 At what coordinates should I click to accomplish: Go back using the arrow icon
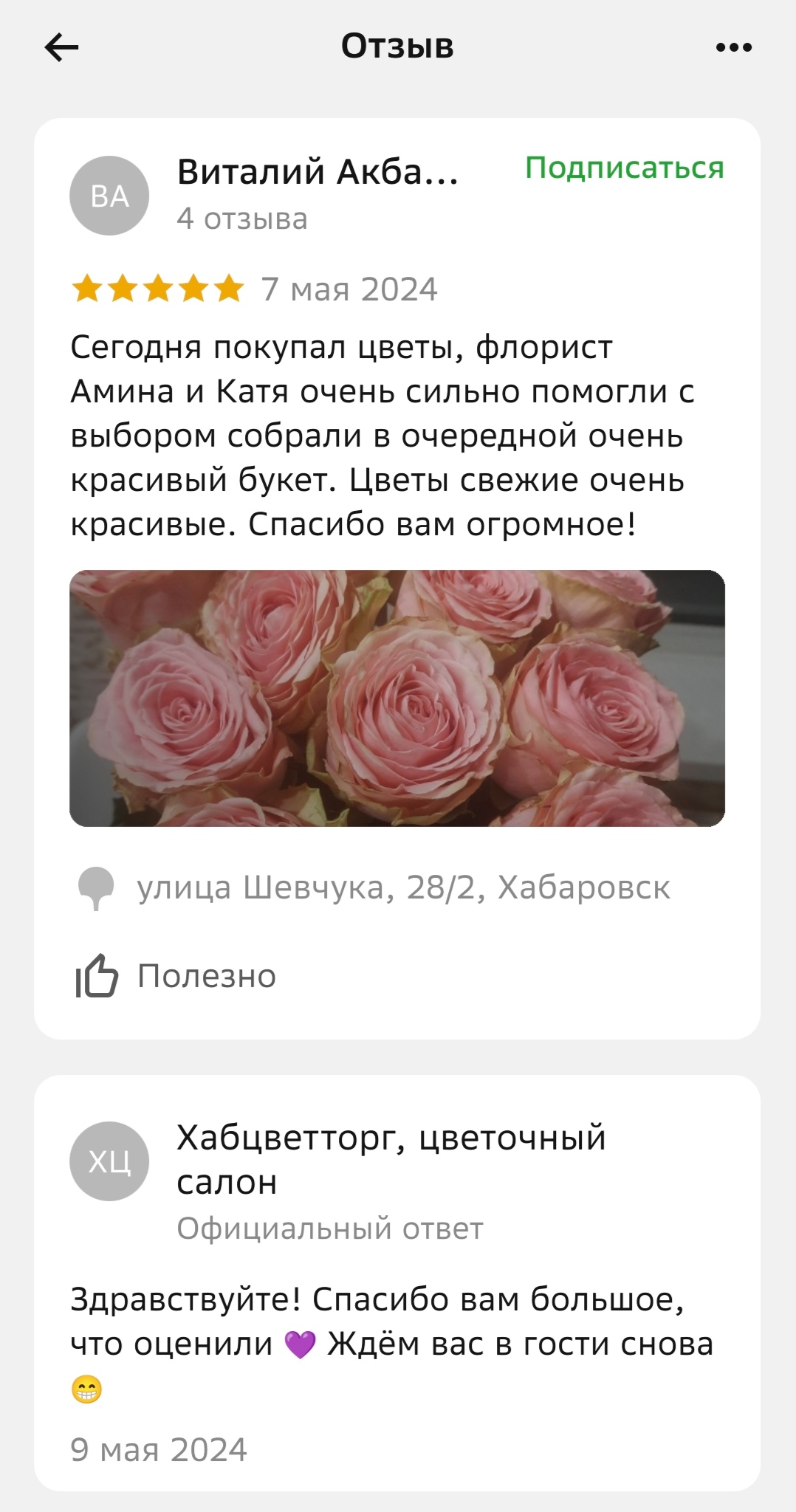click(62, 48)
